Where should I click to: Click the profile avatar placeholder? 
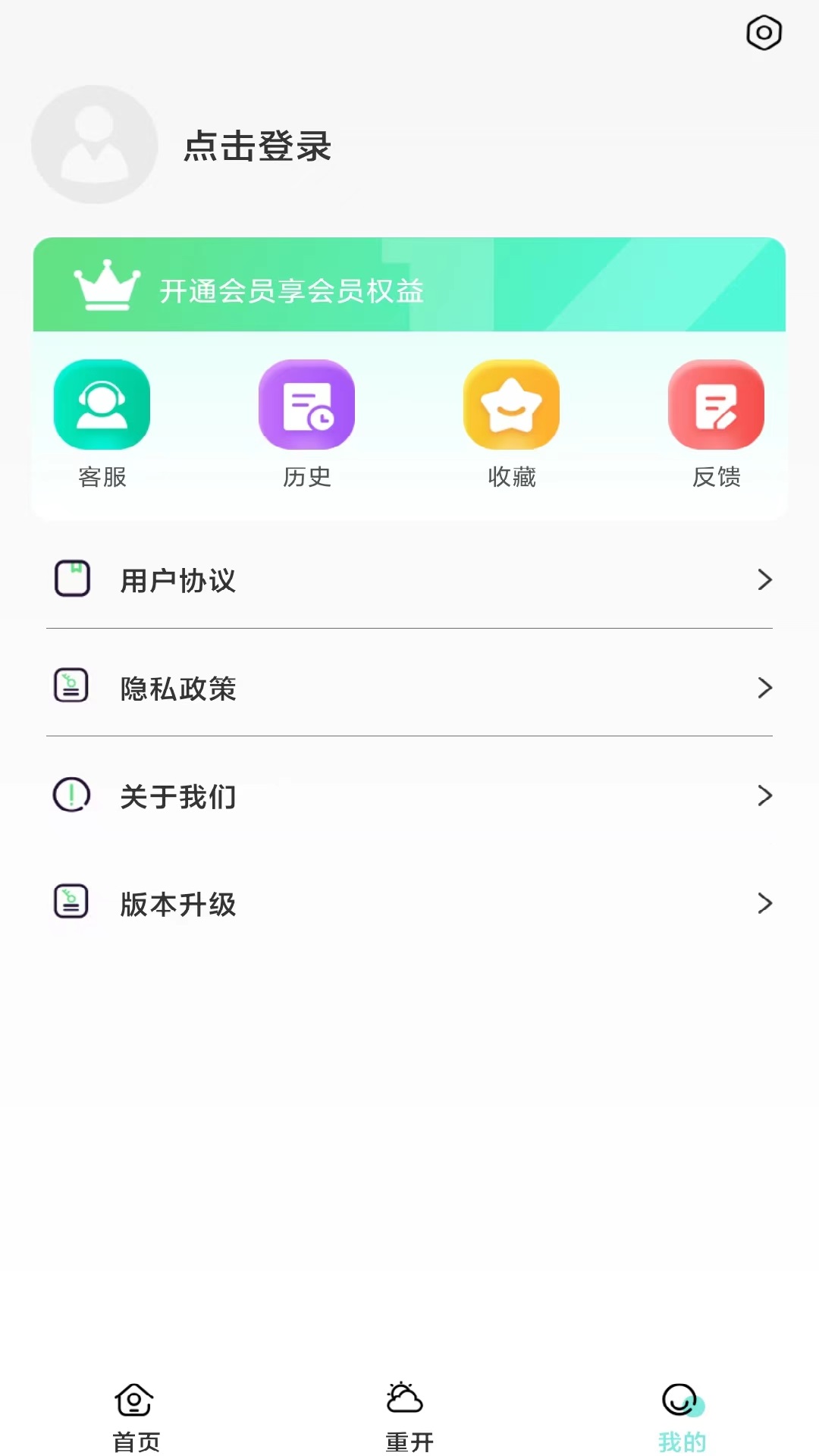pyautogui.click(x=93, y=145)
